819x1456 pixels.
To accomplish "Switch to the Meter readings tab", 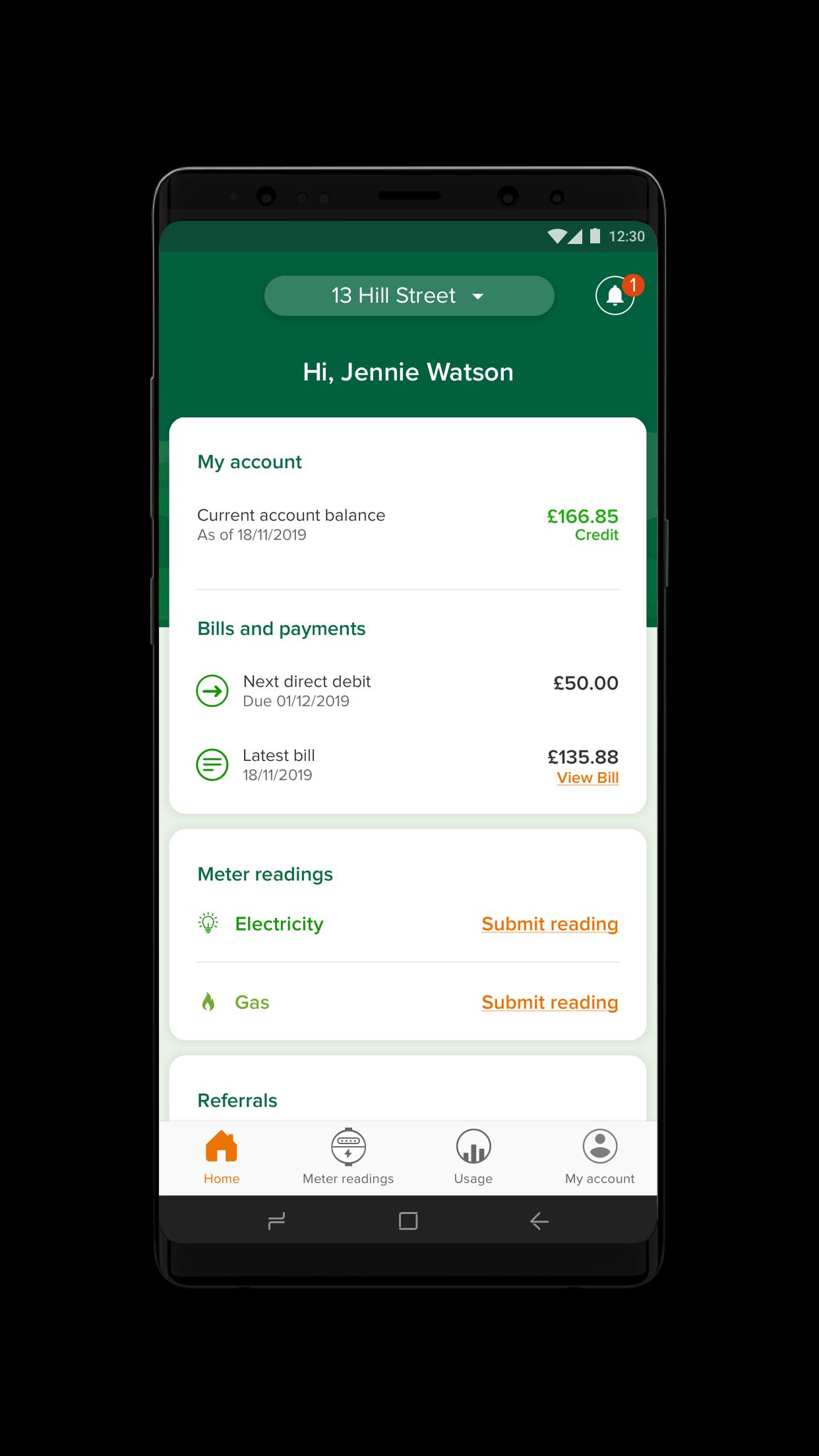I will coord(348,1157).
